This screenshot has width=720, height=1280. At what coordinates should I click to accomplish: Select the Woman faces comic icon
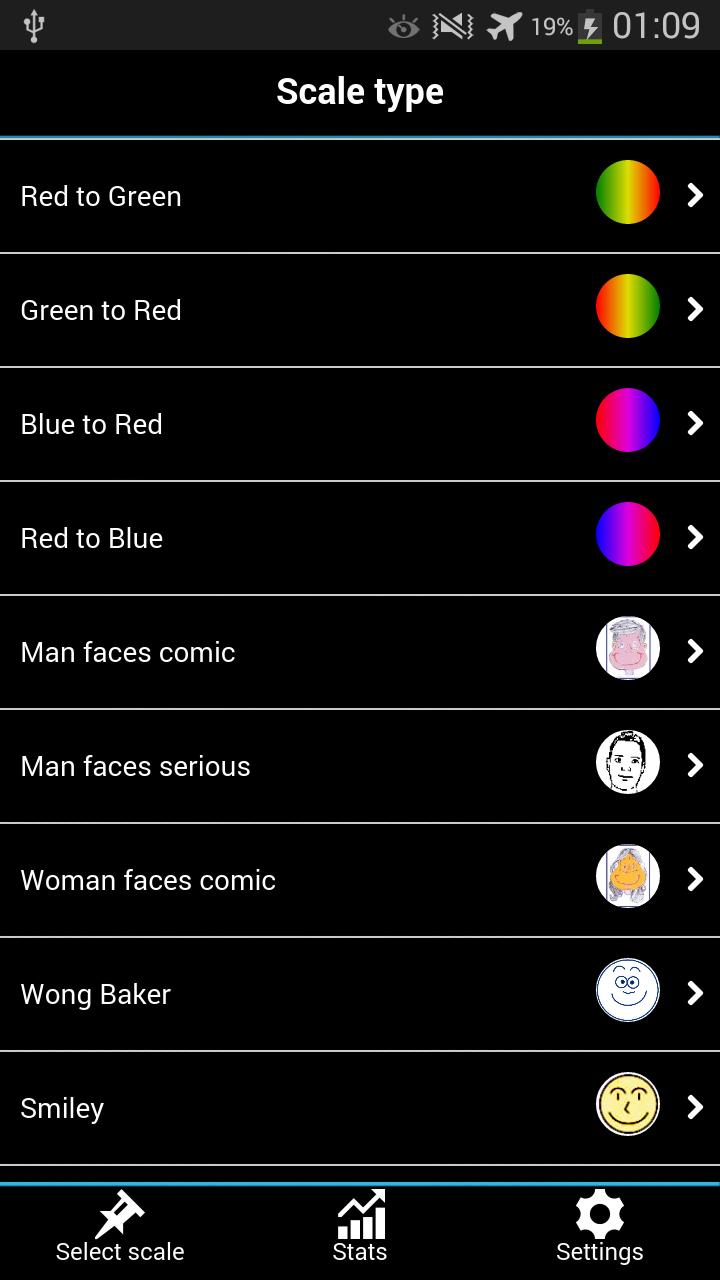coord(627,877)
